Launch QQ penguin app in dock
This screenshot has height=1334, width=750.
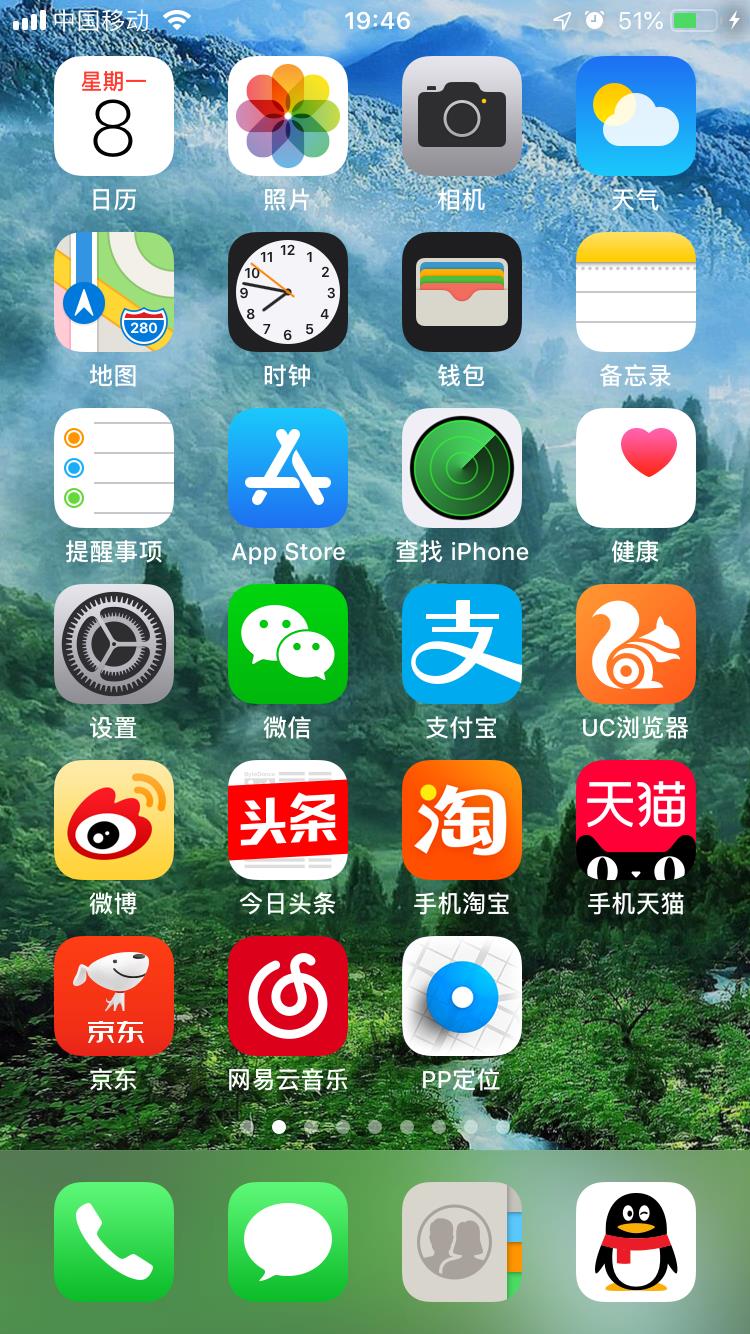click(635, 1242)
